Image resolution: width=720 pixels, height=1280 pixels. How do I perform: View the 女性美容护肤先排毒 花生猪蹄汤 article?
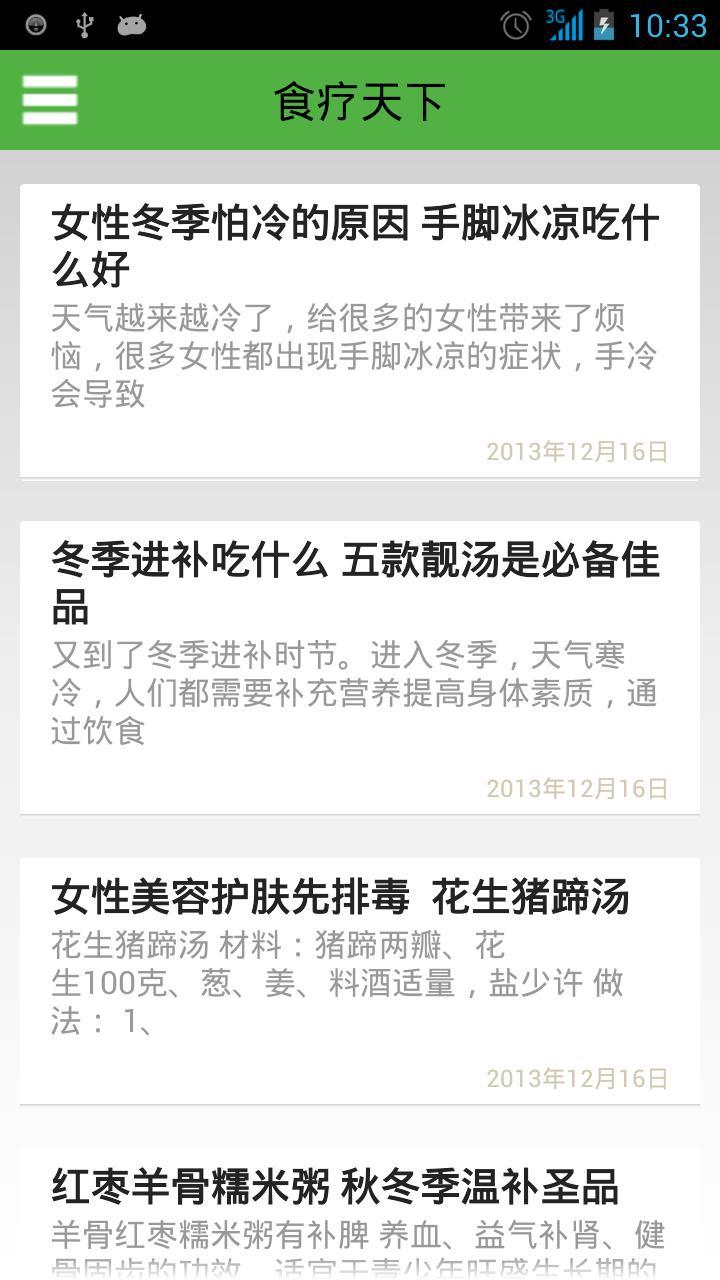click(x=360, y=980)
